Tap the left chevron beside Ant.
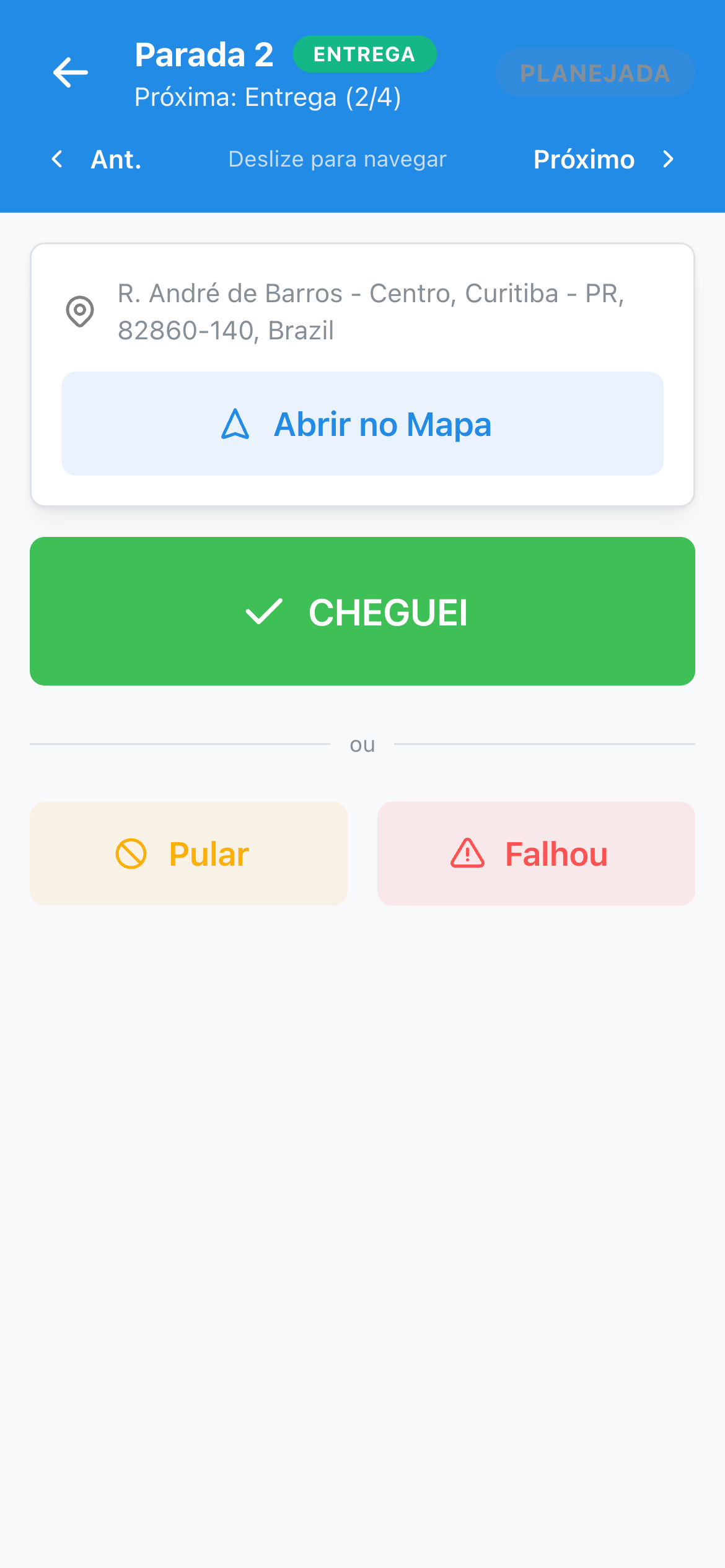This screenshot has width=725, height=1568. pyautogui.click(x=56, y=159)
